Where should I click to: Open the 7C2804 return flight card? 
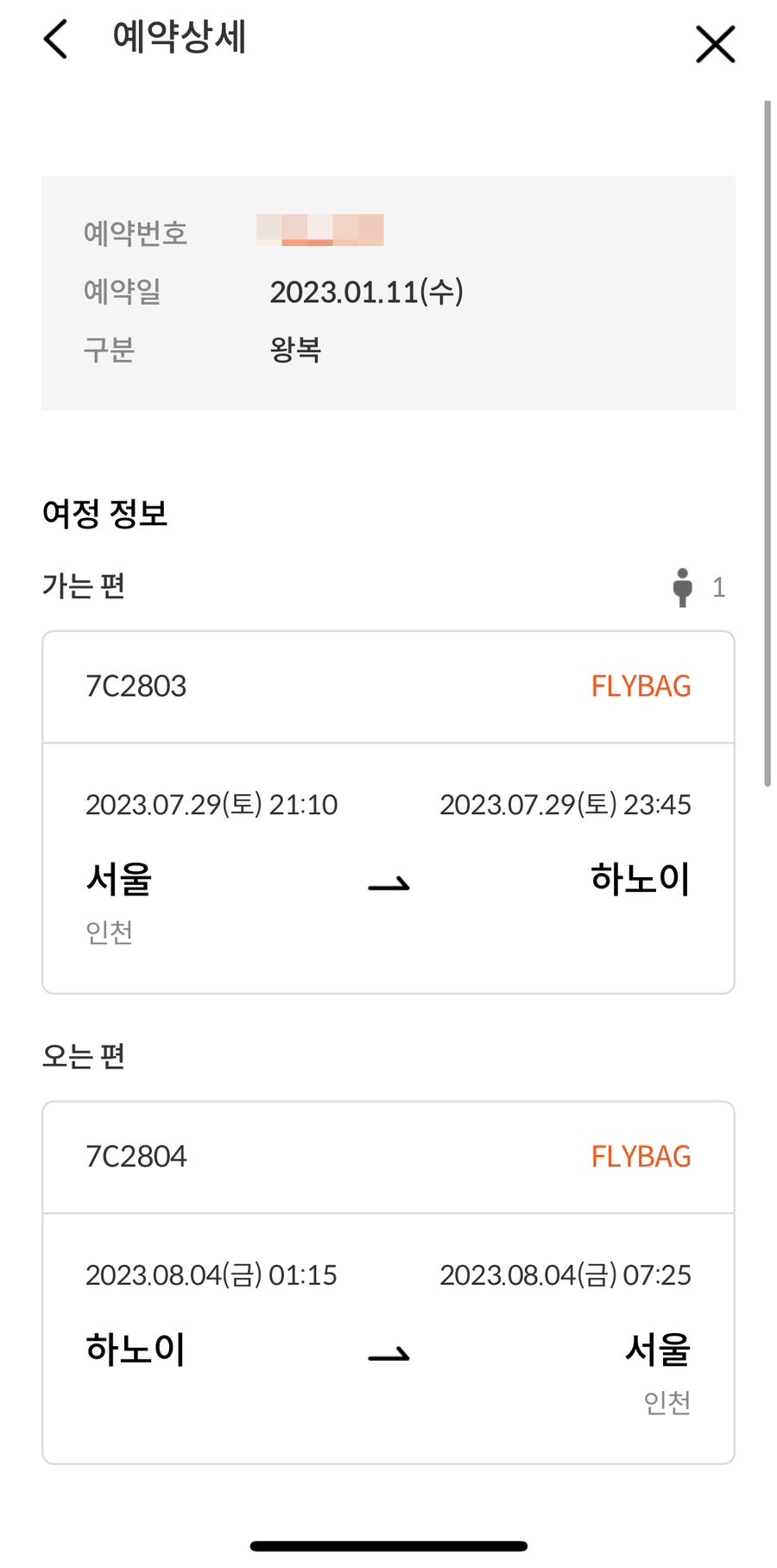click(x=388, y=1282)
